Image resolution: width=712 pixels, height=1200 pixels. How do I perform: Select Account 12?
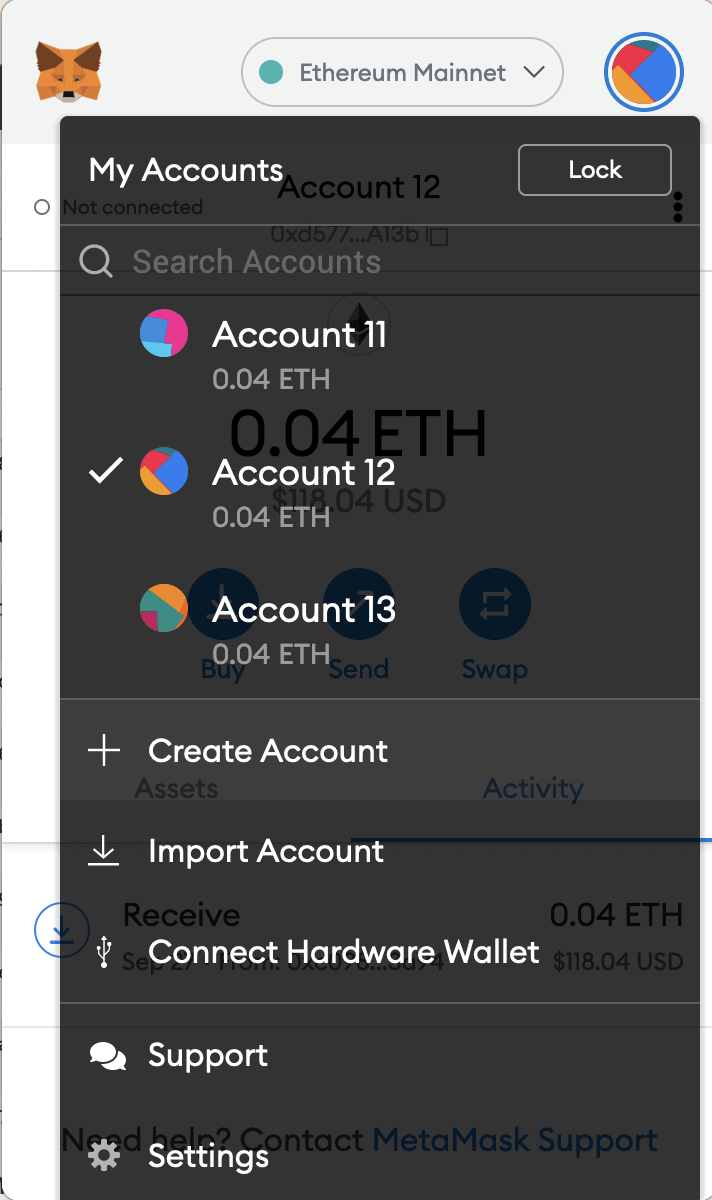coord(380,490)
